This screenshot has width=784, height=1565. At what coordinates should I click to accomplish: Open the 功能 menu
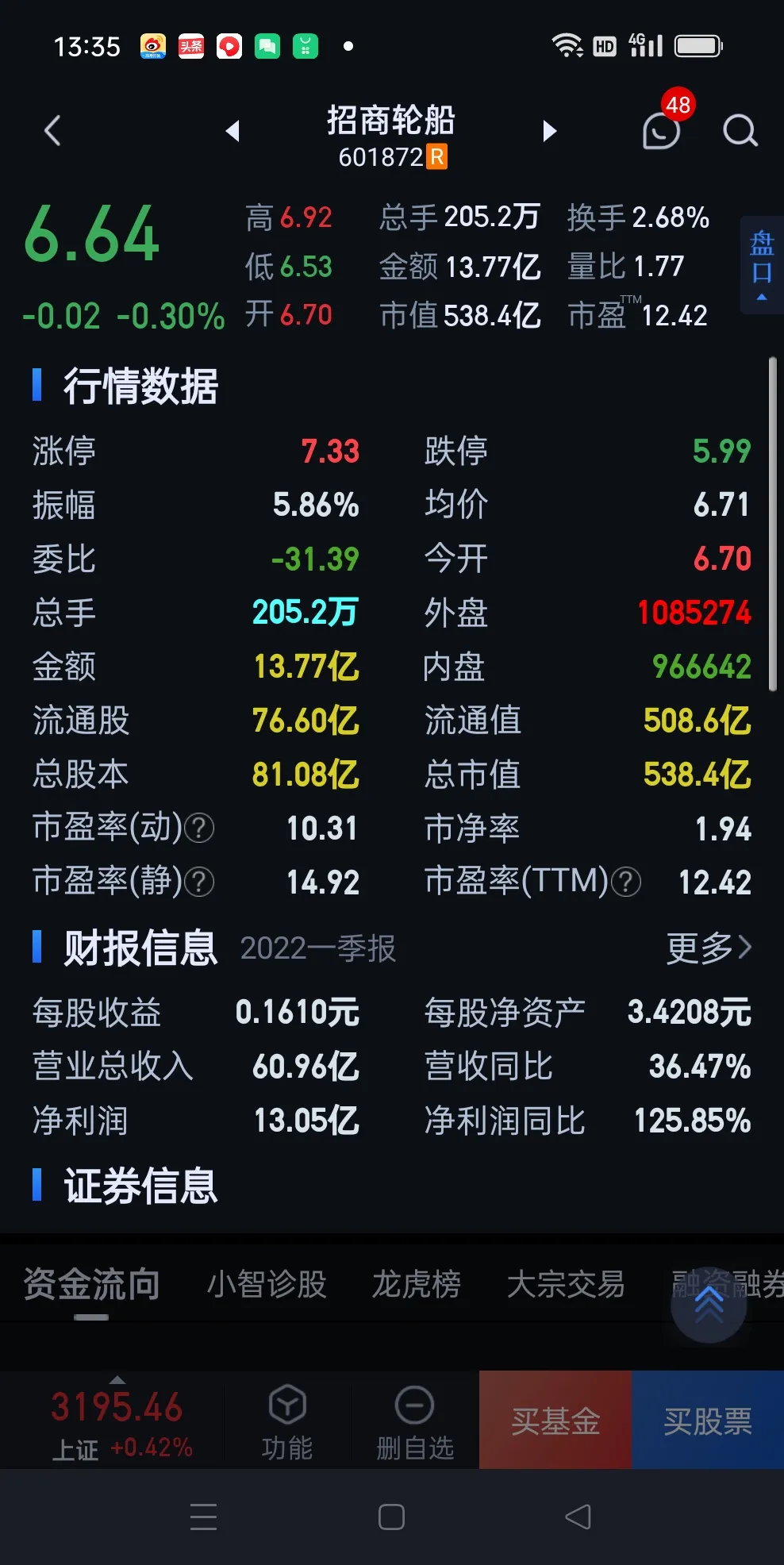tap(287, 1421)
